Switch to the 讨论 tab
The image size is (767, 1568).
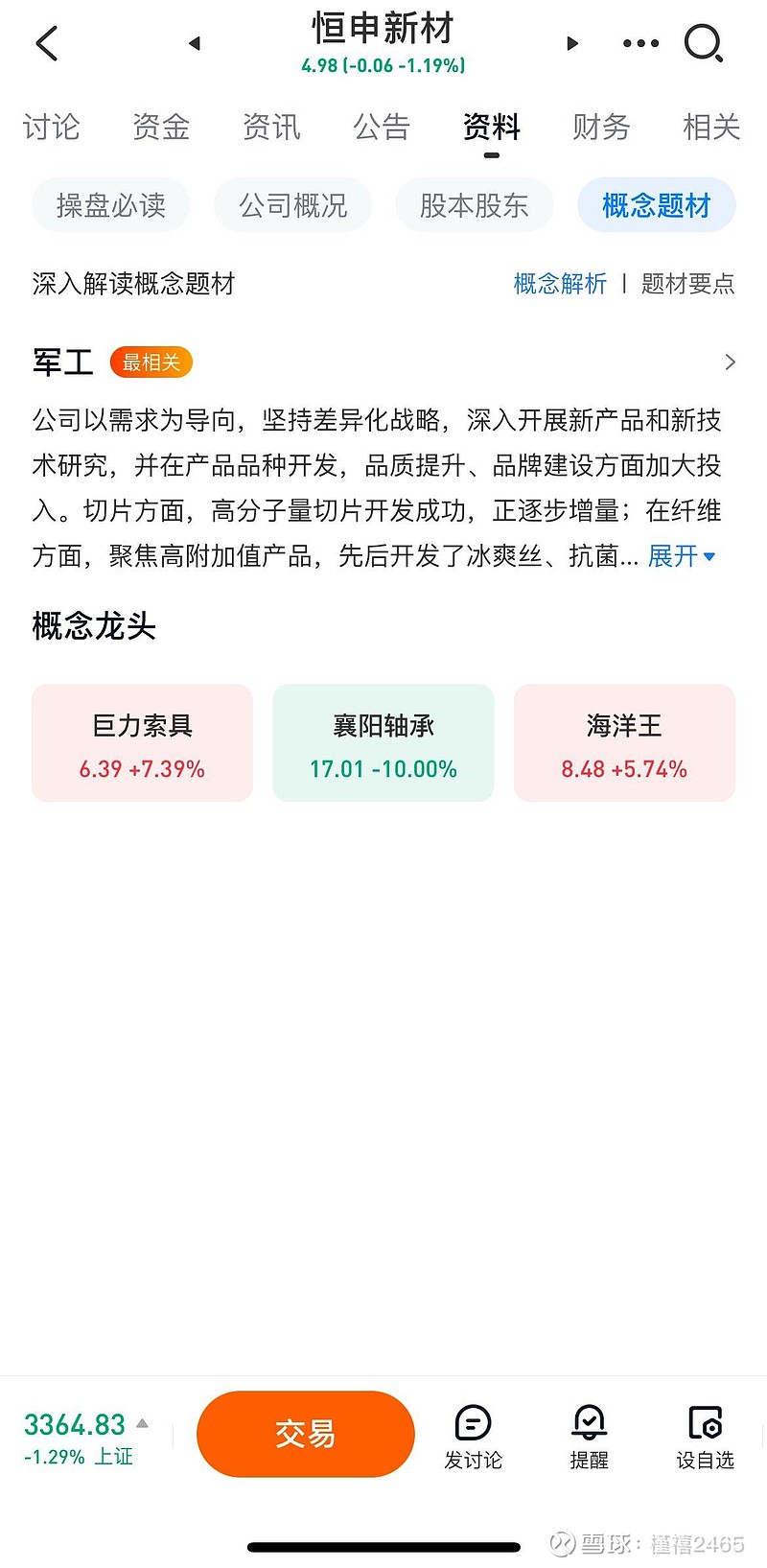click(x=51, y=127)
